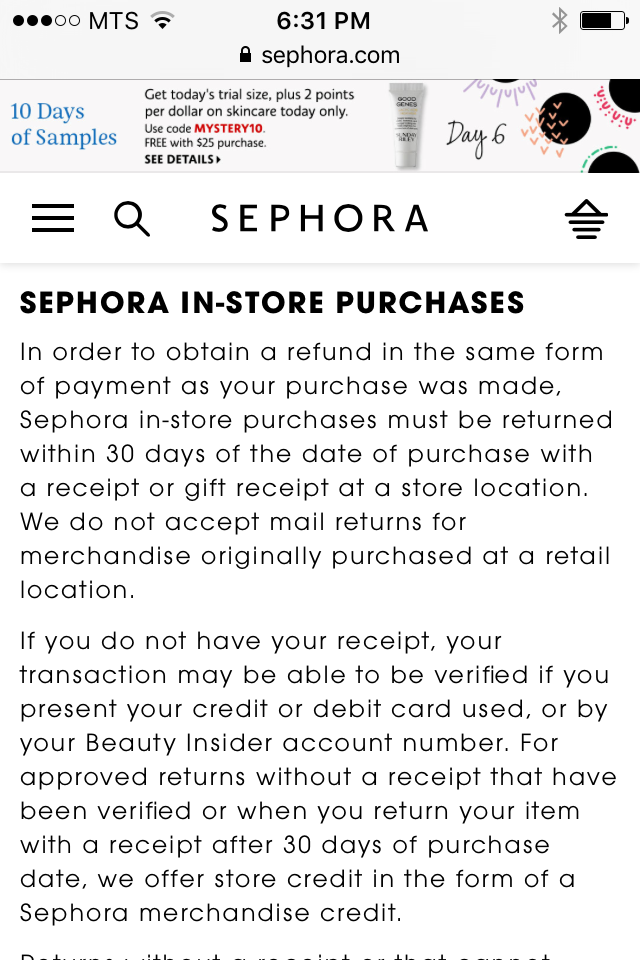The image size is (640, 960).
Task: Open the hamburger navigation menu
Action: pos(53,218)
